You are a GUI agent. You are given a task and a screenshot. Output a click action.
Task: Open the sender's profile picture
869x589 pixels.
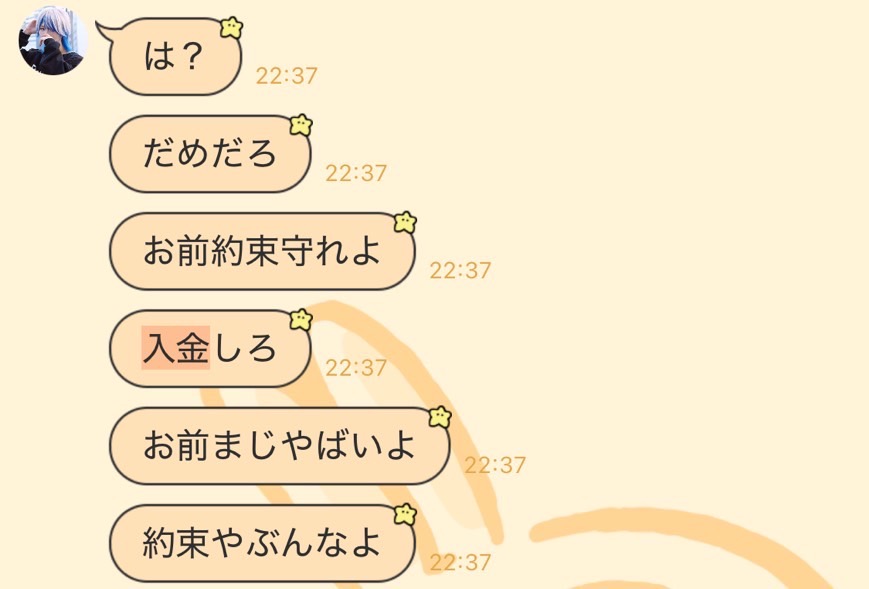click(x=52, y=40)
